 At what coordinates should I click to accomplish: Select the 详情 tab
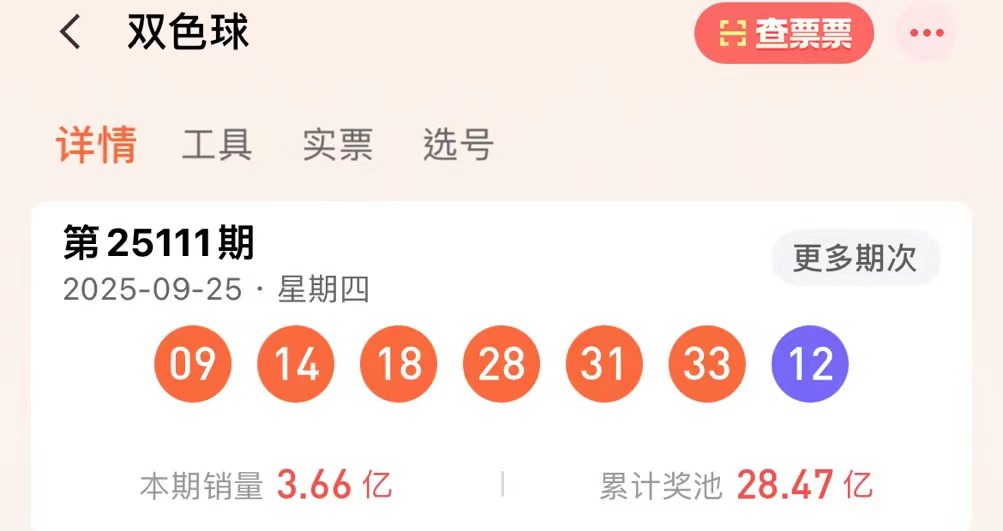[x=96, y=146]
